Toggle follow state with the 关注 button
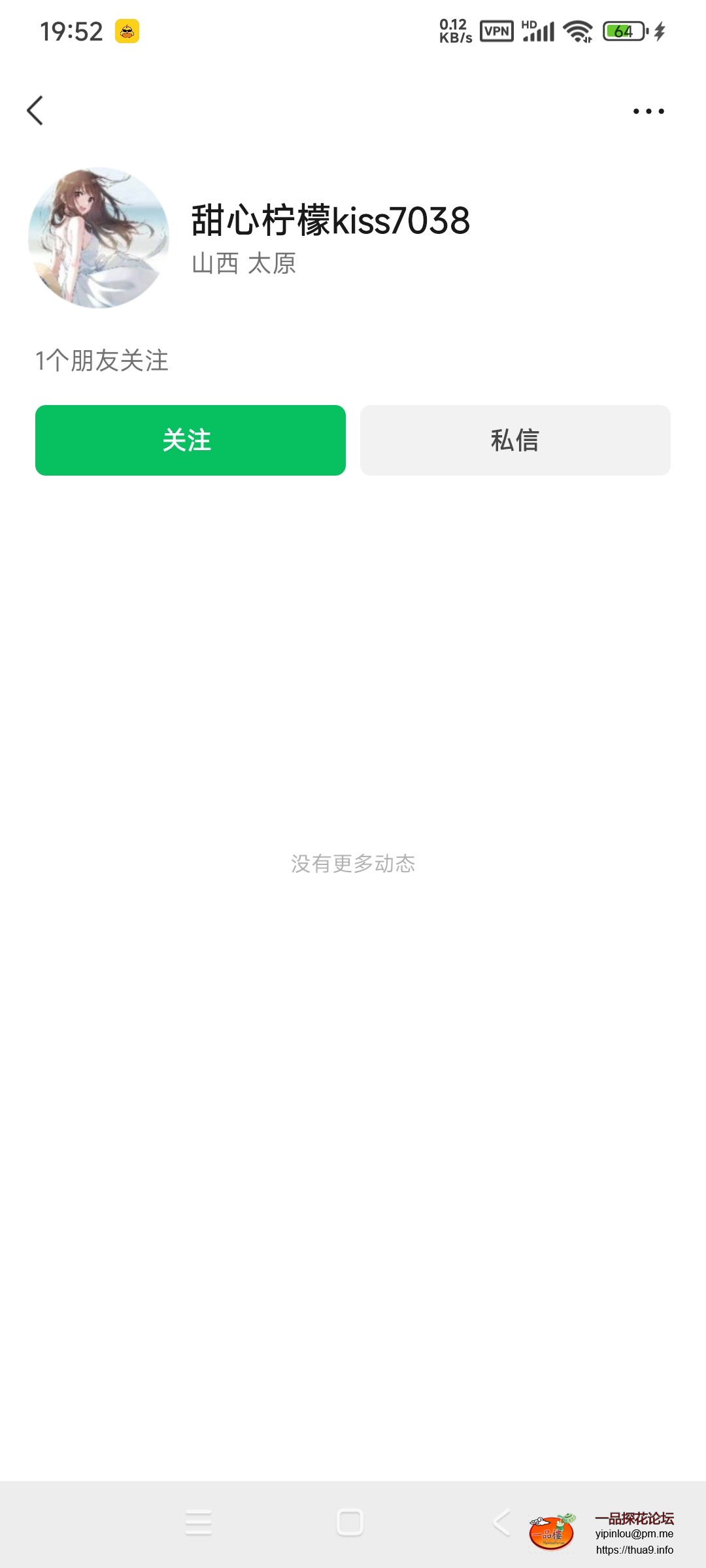Screen dimensions: 706x1568 click(x=190, y=440)
